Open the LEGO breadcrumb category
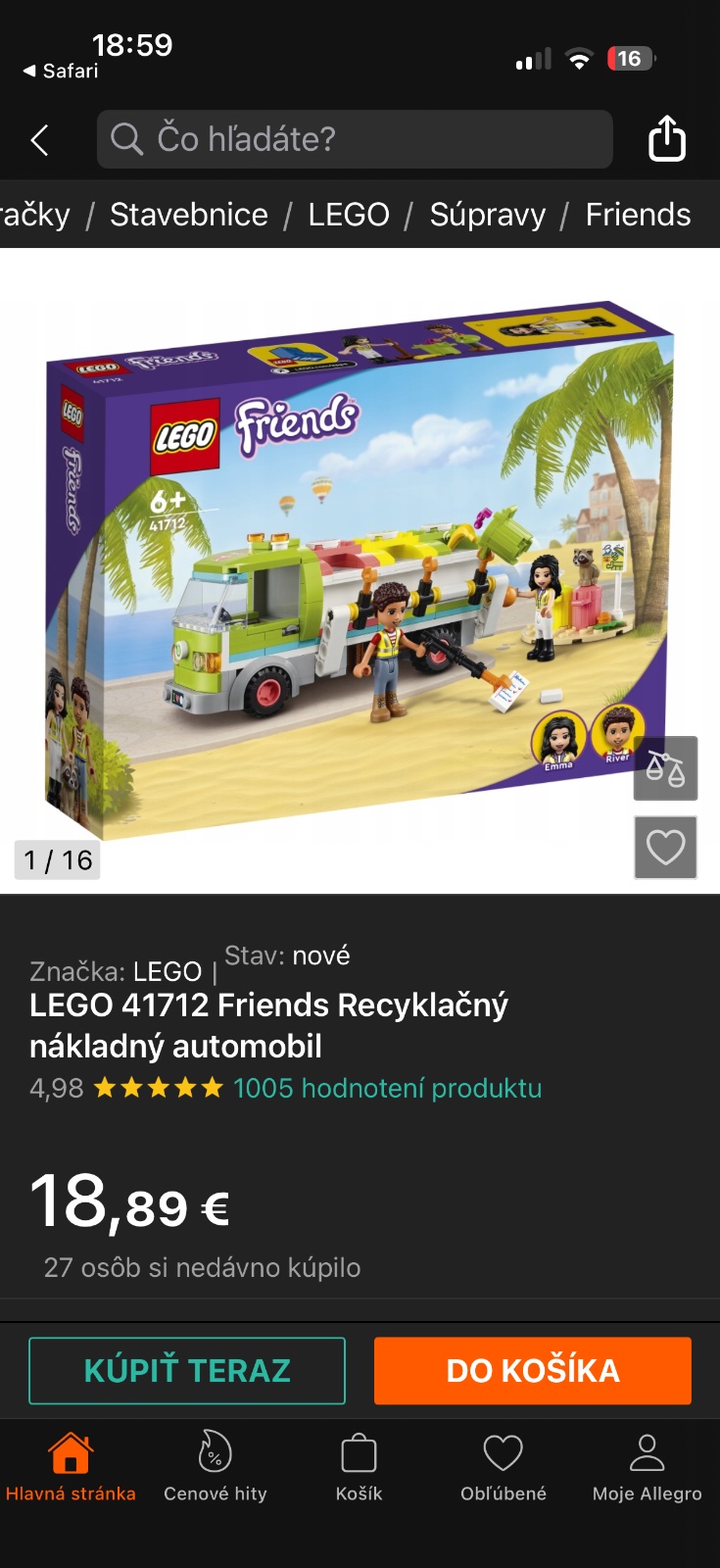The image size is (720, 1568). click(349, 215)
